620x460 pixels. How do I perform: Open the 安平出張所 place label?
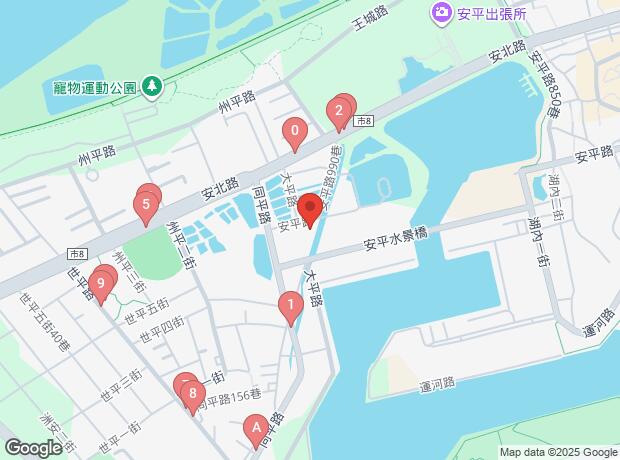478,14
